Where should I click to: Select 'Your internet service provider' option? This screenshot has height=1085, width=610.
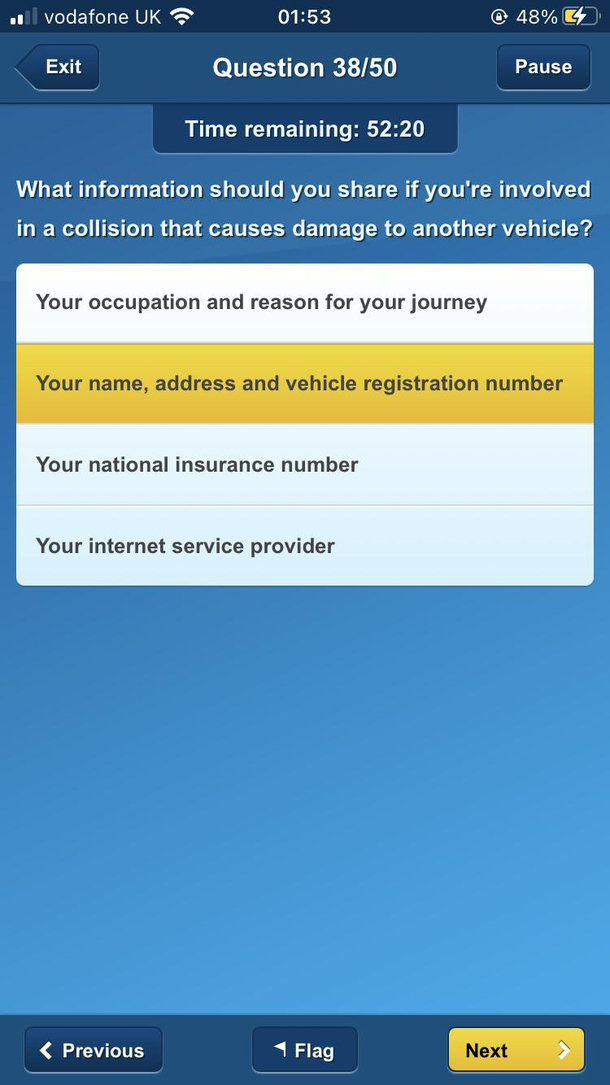pyautogui.click(x=304, y=546)
